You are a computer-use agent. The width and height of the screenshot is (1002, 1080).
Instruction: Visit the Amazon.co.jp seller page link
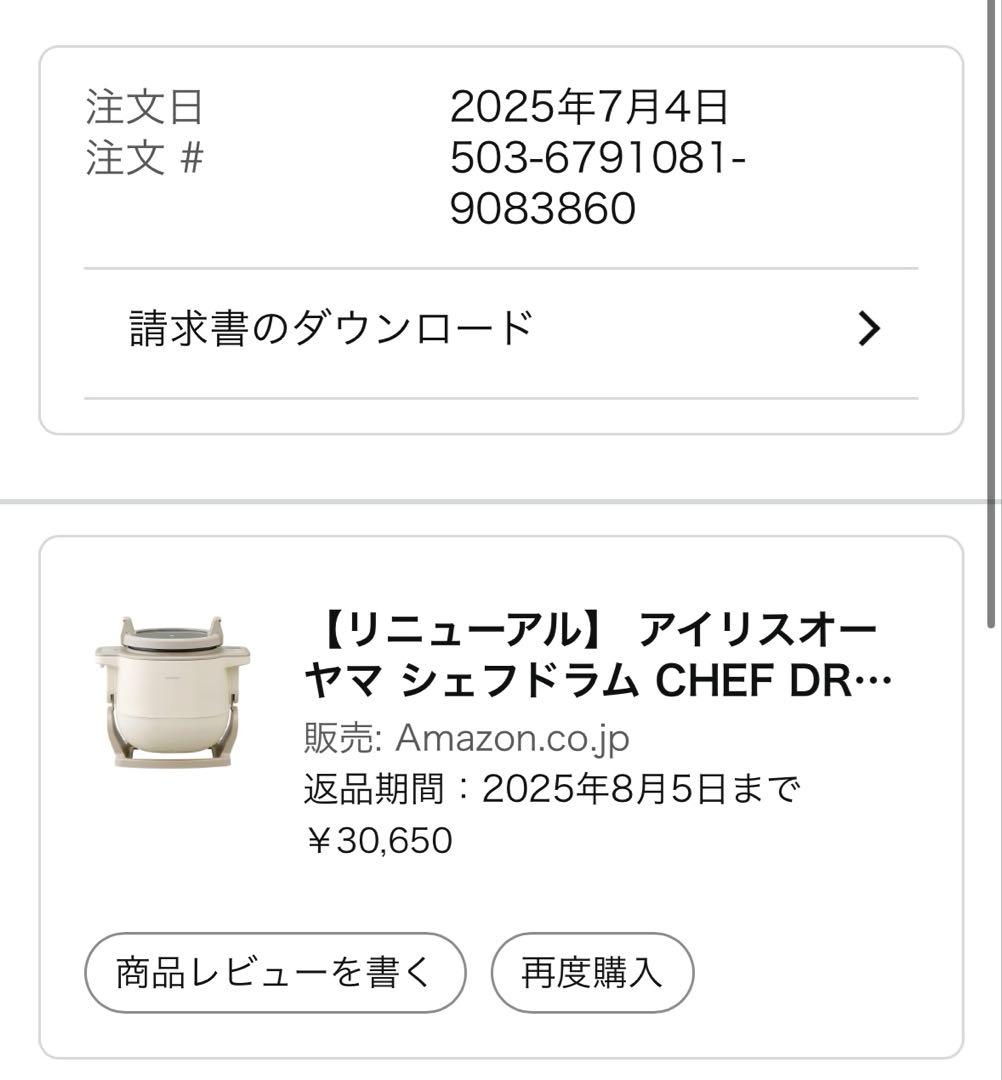point(510,738)
